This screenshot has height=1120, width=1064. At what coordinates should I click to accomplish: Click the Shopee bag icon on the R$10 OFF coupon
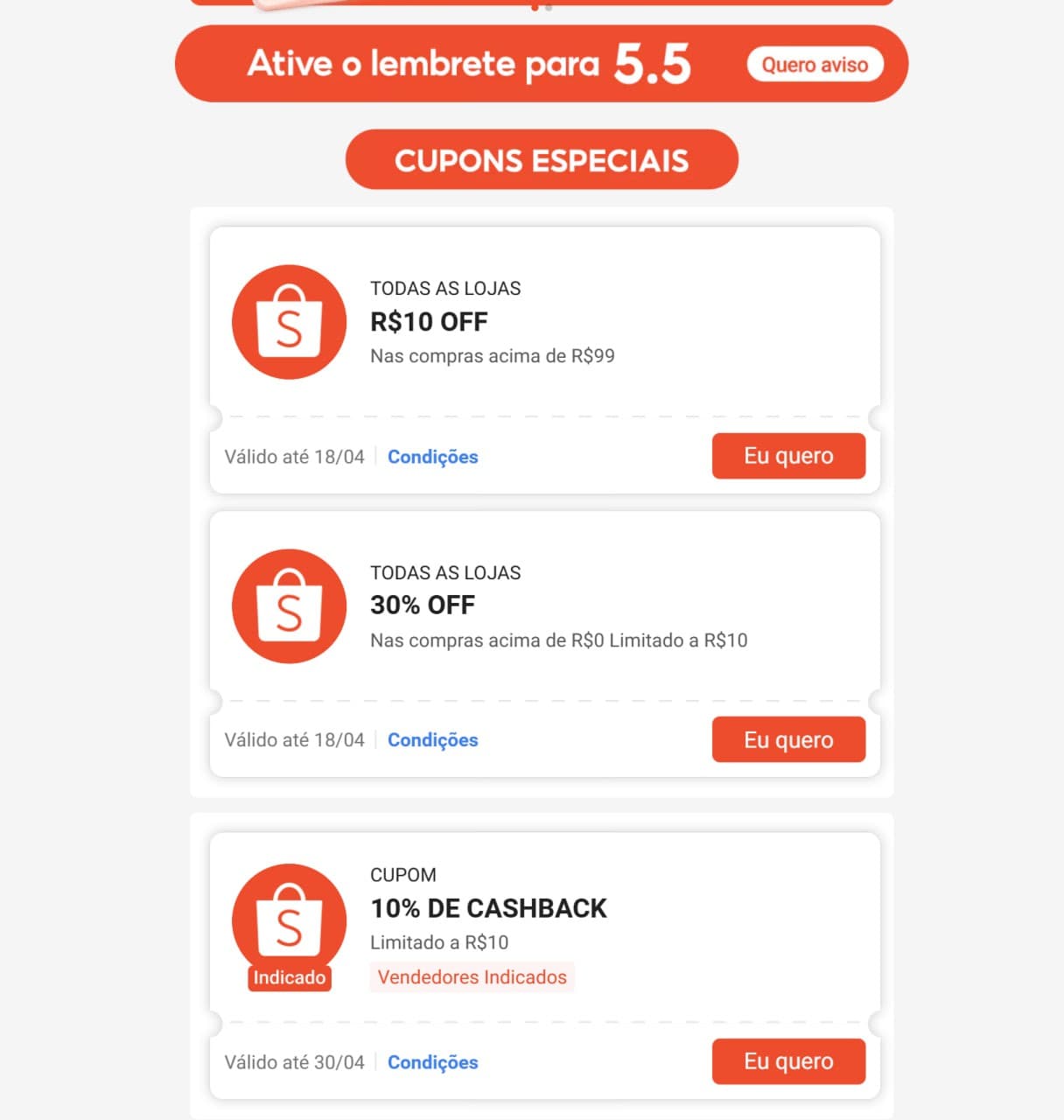coord(289,323)
